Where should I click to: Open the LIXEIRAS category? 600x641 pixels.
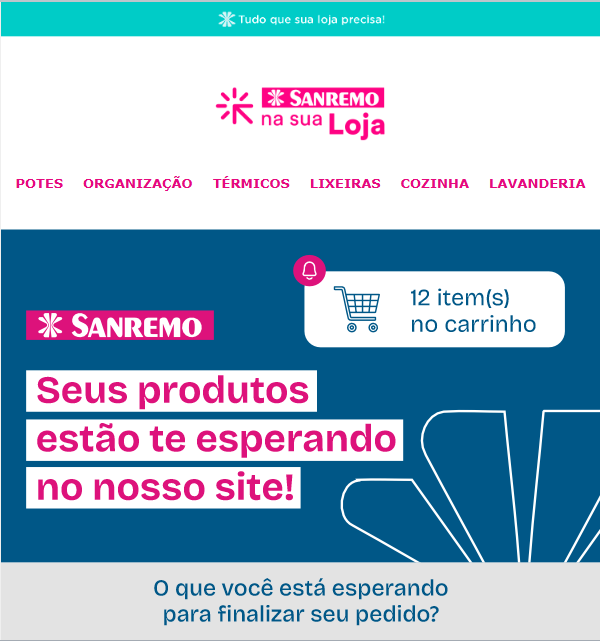(x=345, y=183)
